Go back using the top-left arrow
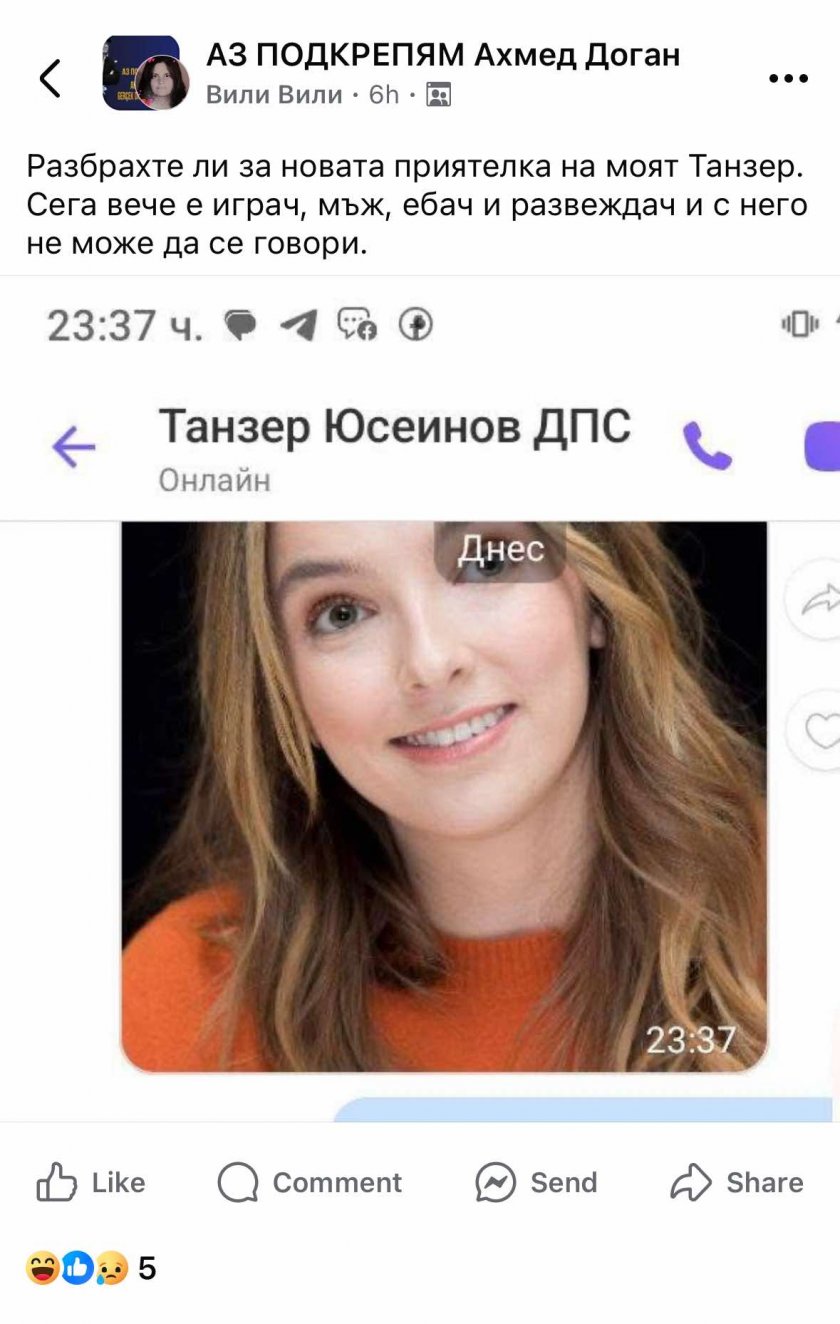840x1324 pixels. pos(50,77)
